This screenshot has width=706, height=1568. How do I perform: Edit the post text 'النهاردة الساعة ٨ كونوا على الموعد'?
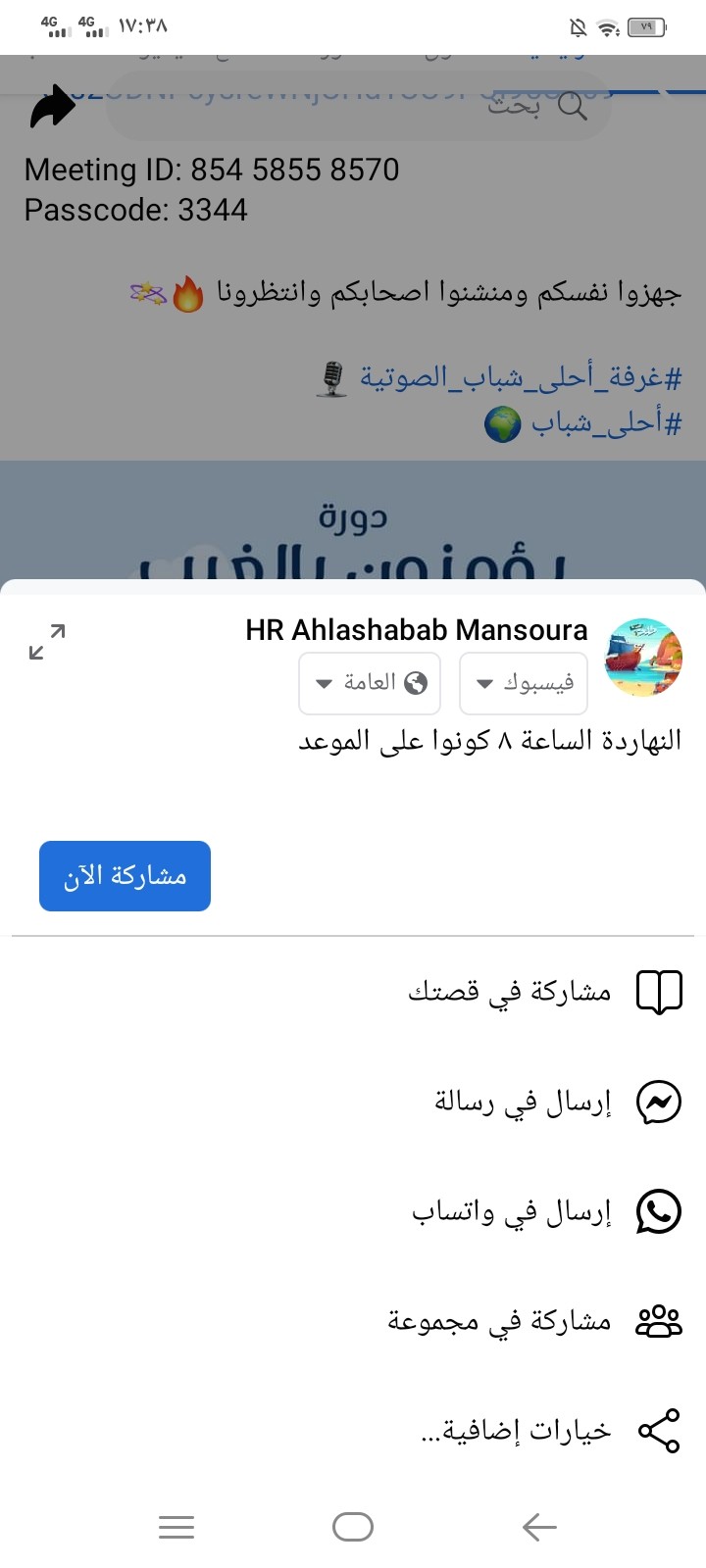point(489,741)
